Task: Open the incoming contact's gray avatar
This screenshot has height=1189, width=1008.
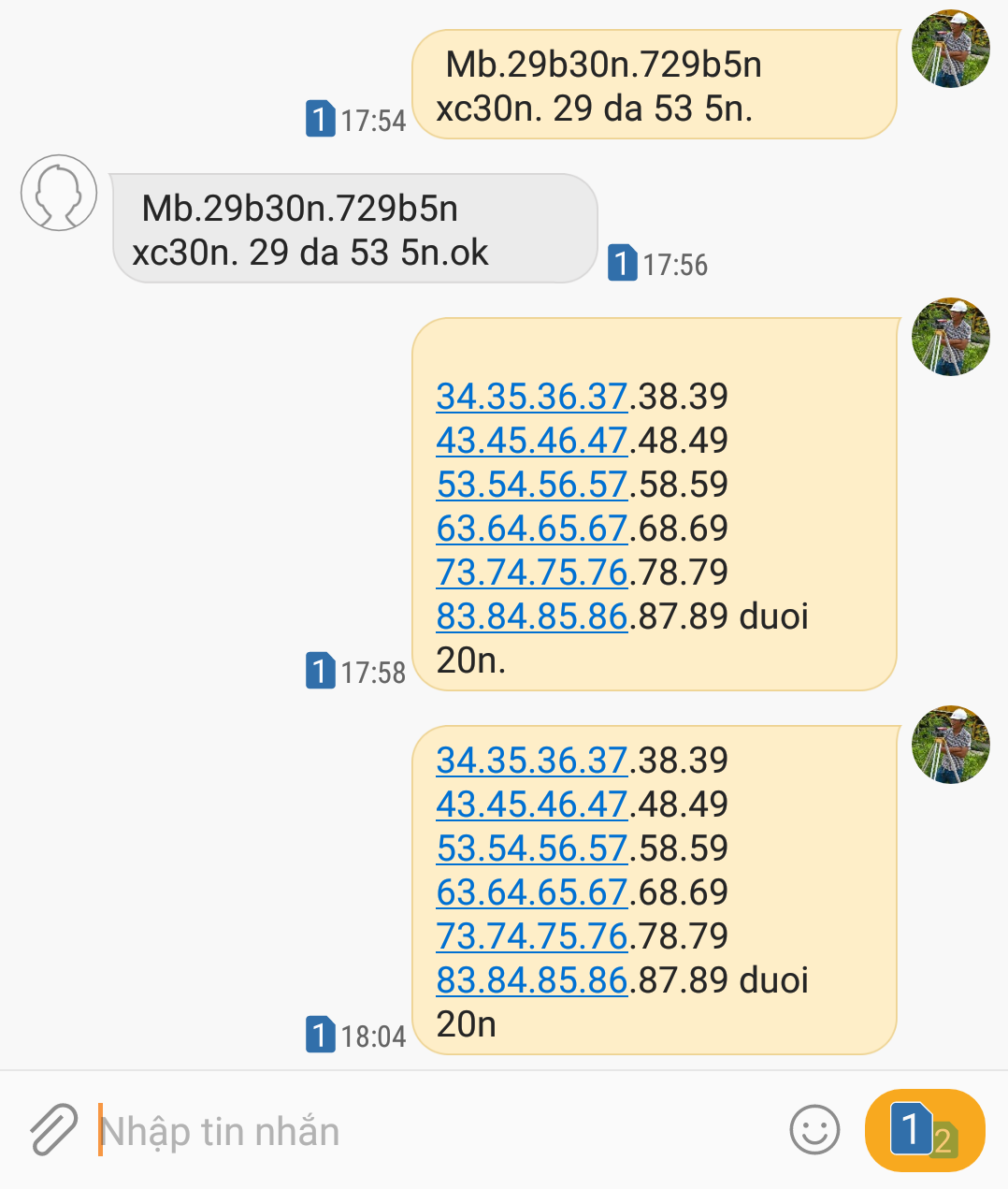Action: [59, 193]
